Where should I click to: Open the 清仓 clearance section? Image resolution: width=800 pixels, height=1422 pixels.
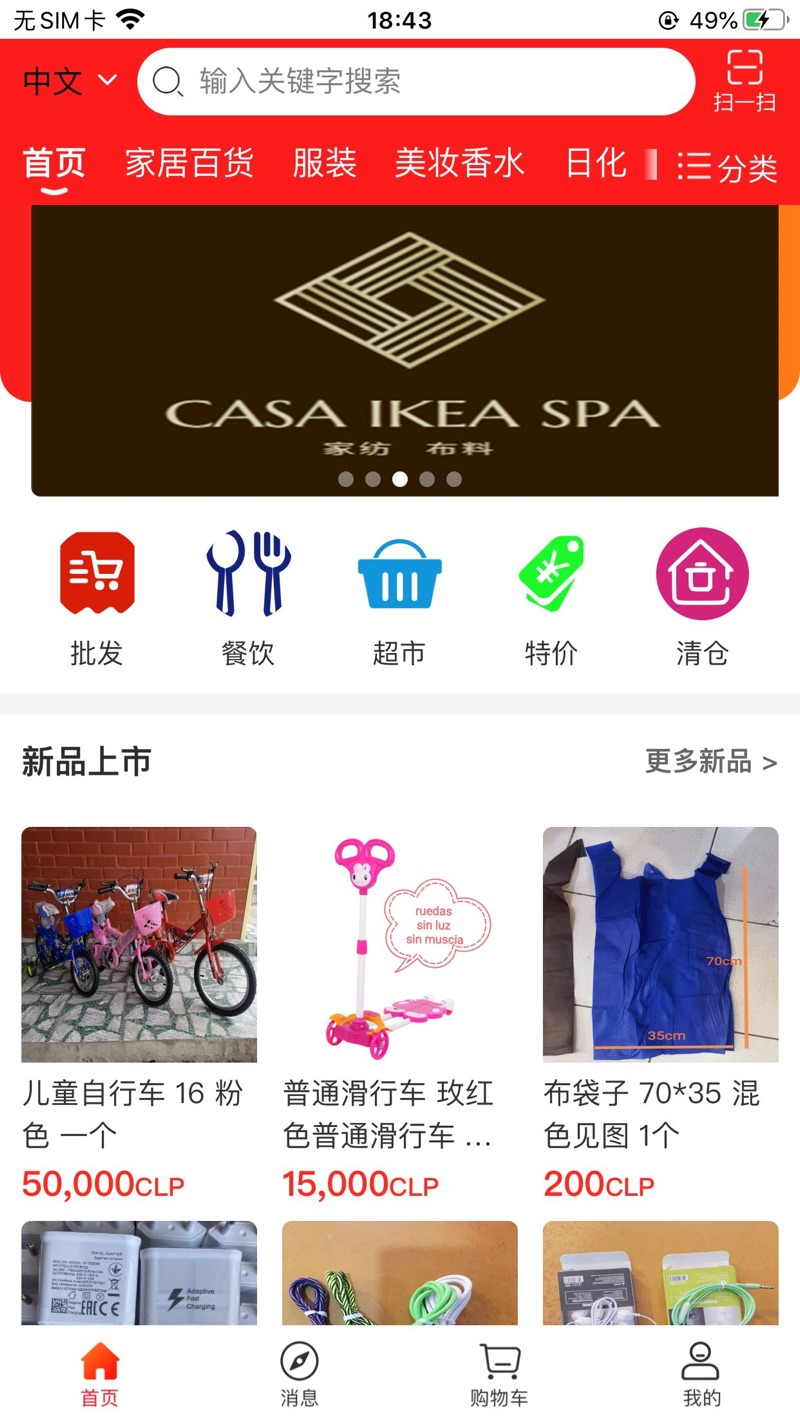pyautogui.click(x=702, y=598)
